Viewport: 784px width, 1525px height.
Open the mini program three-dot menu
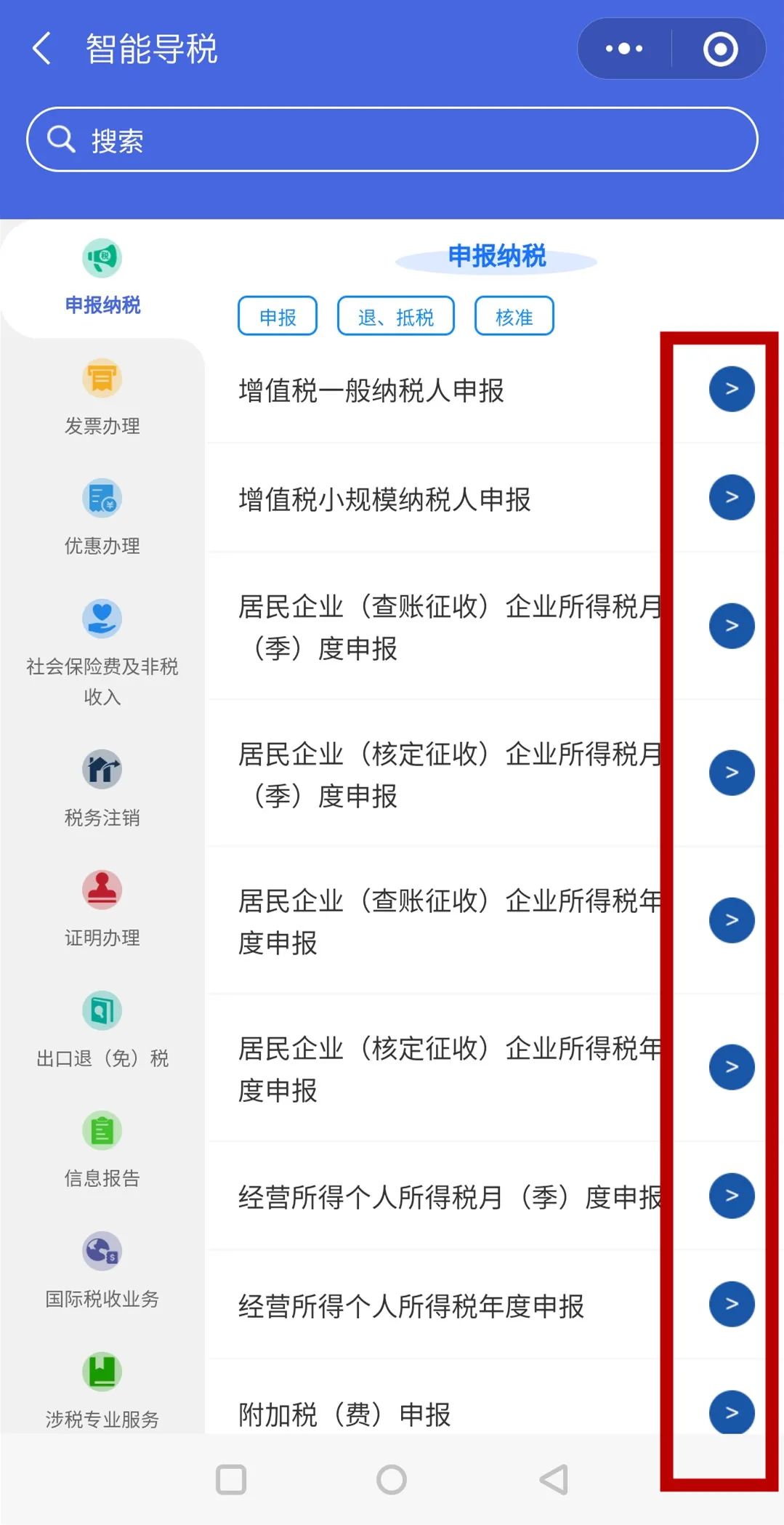624,49
